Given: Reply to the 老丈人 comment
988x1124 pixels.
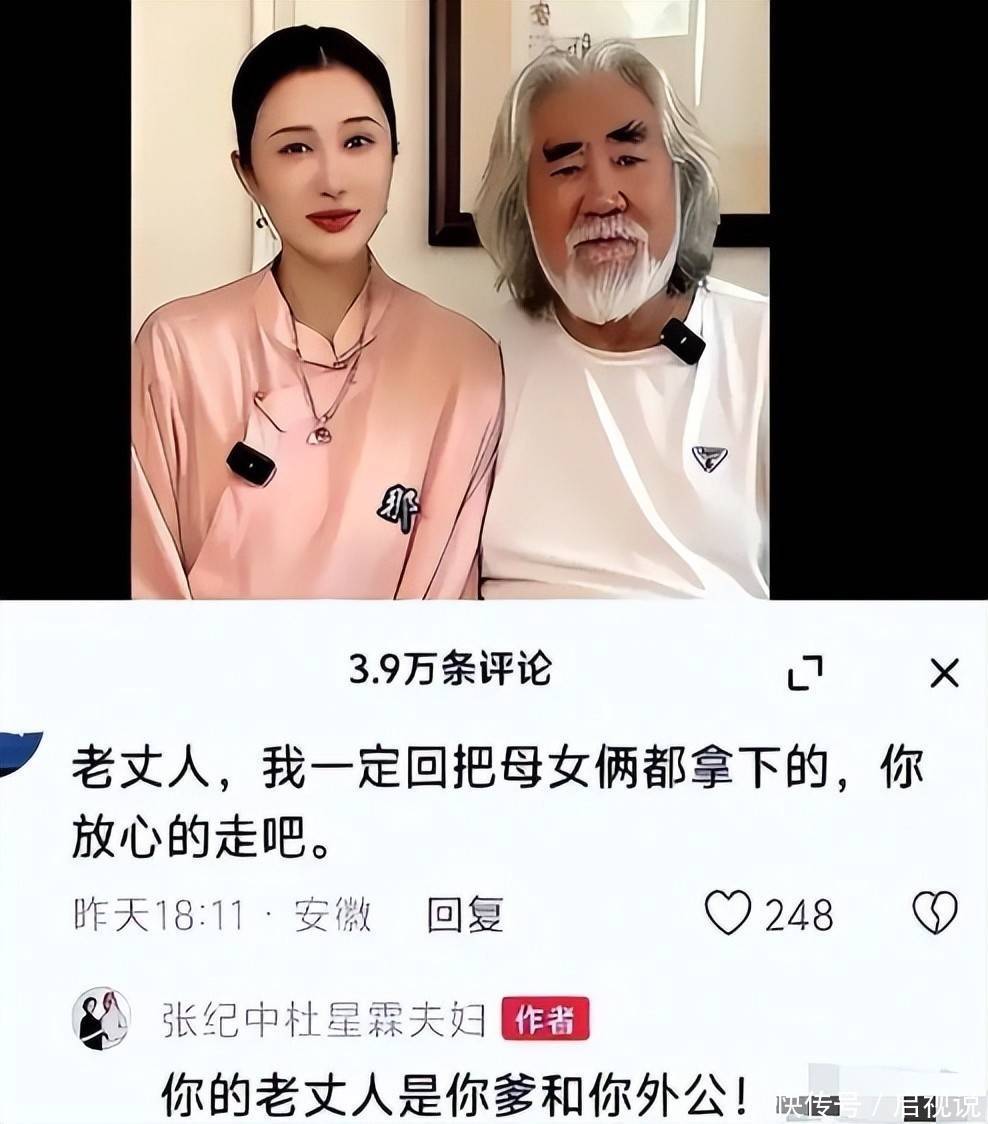Looking at the screenshot, I should [x=465, y=915].
